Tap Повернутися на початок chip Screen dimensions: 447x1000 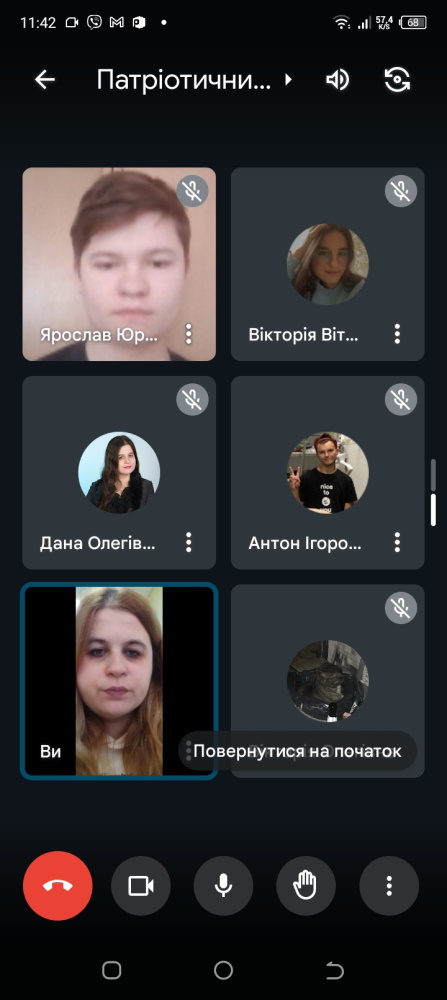(297, 751)
